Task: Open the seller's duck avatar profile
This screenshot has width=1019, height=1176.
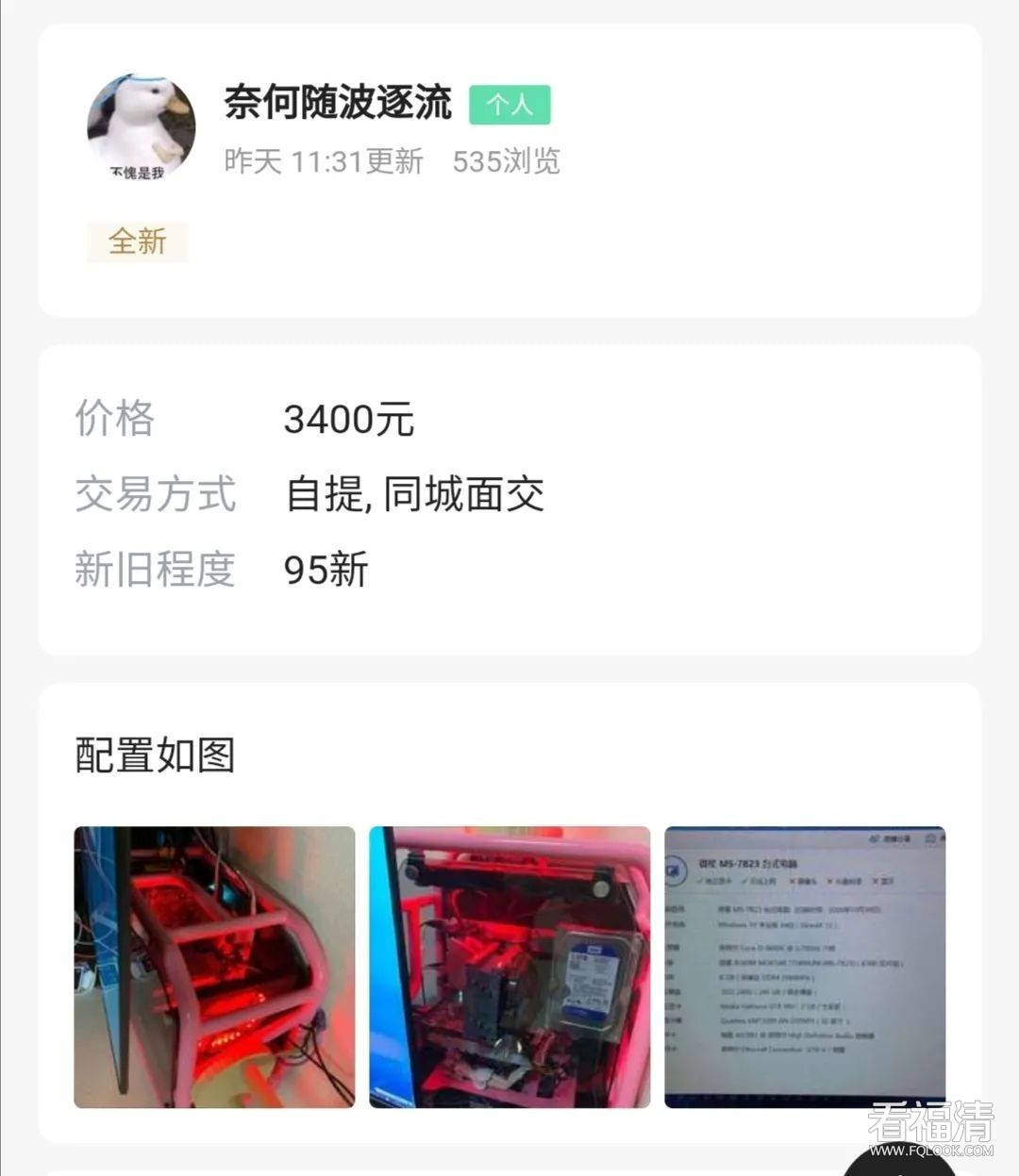Action: point(142,127)
